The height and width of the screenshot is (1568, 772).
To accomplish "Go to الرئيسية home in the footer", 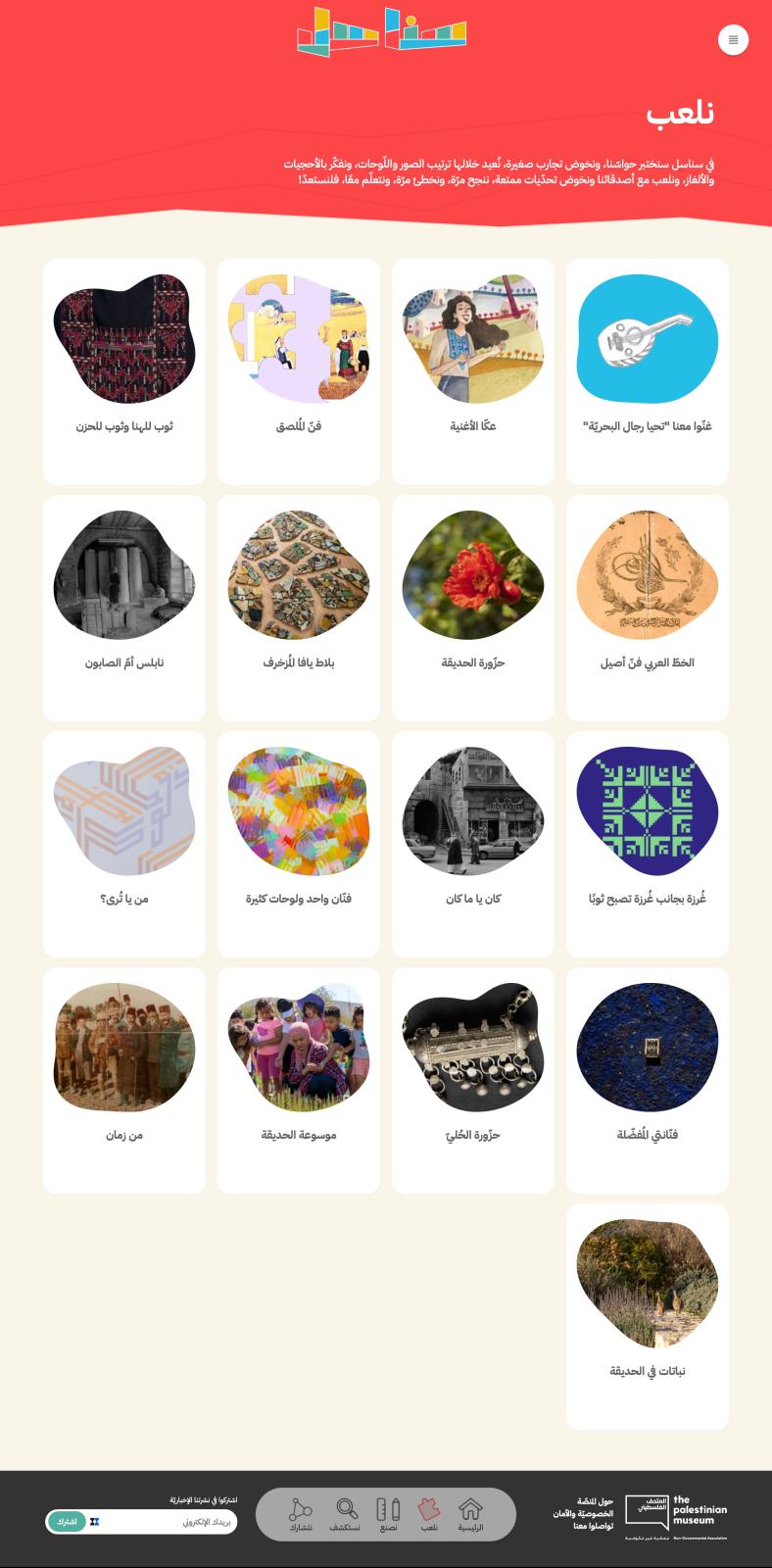I will pos(470,1514).
